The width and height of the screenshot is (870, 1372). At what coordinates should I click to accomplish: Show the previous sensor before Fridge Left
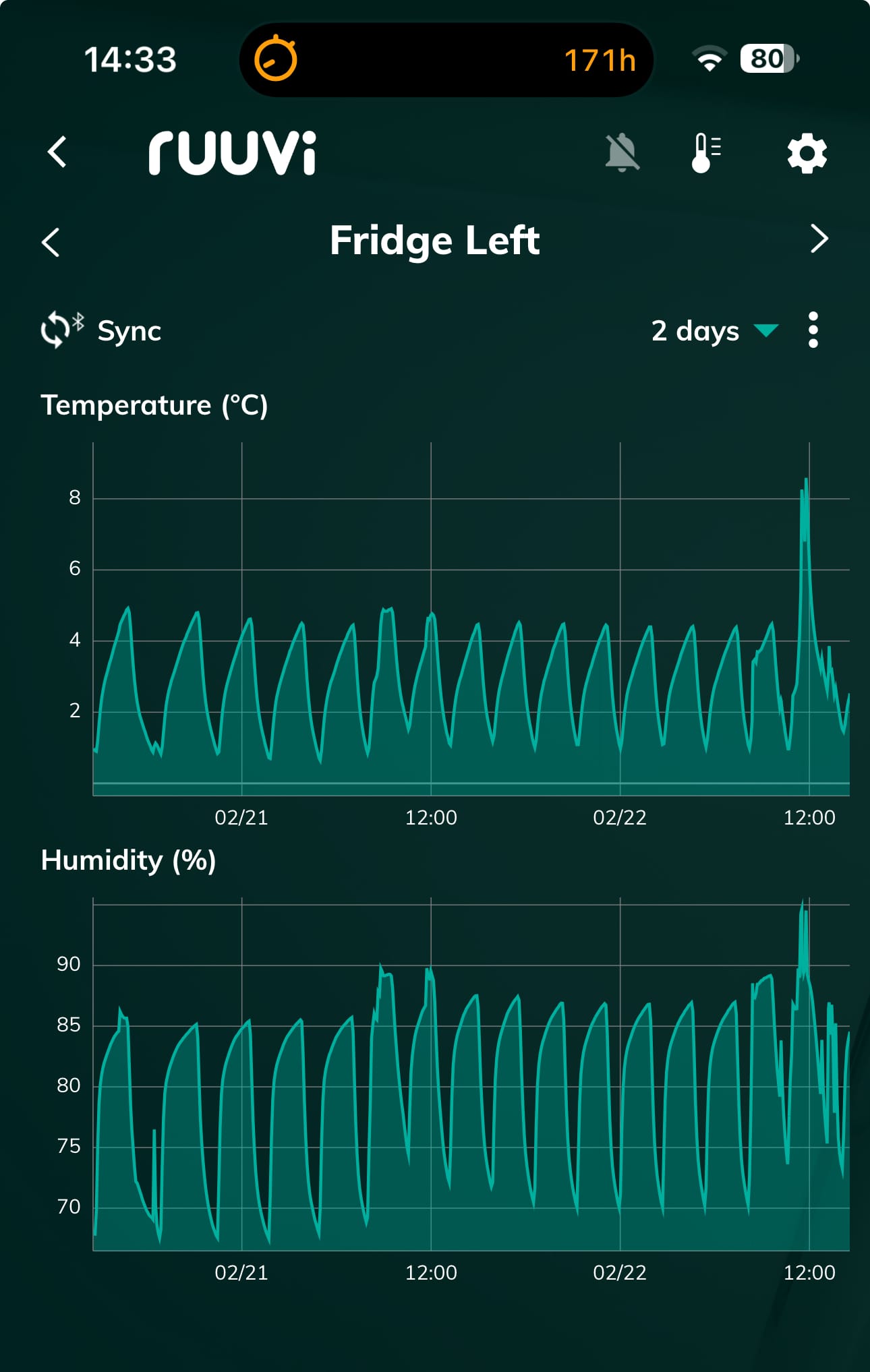pyautogui.click(x=51, y=241)
